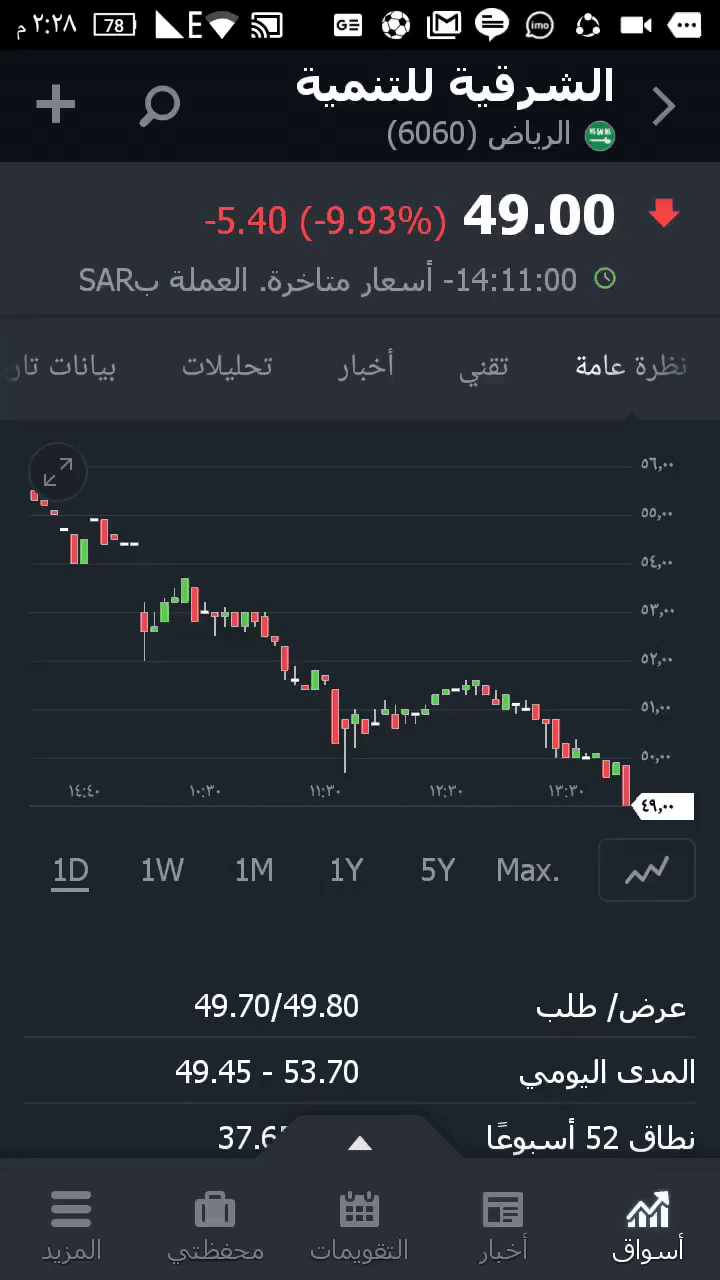Switch chart to 5Y range
The width and height of the screenshot is (720, 1280).
438,871
